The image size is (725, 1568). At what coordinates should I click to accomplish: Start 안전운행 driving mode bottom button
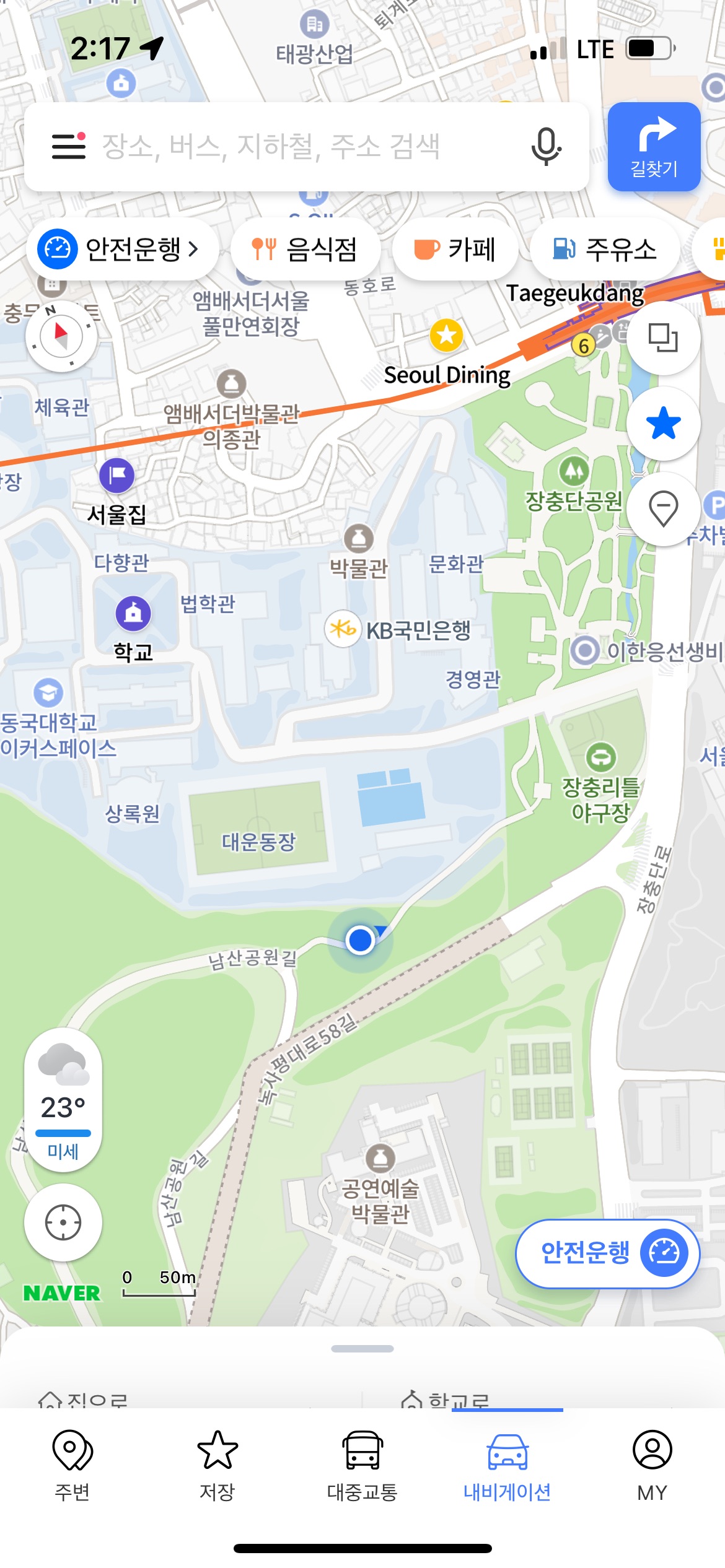click(x=607, y=1253)
